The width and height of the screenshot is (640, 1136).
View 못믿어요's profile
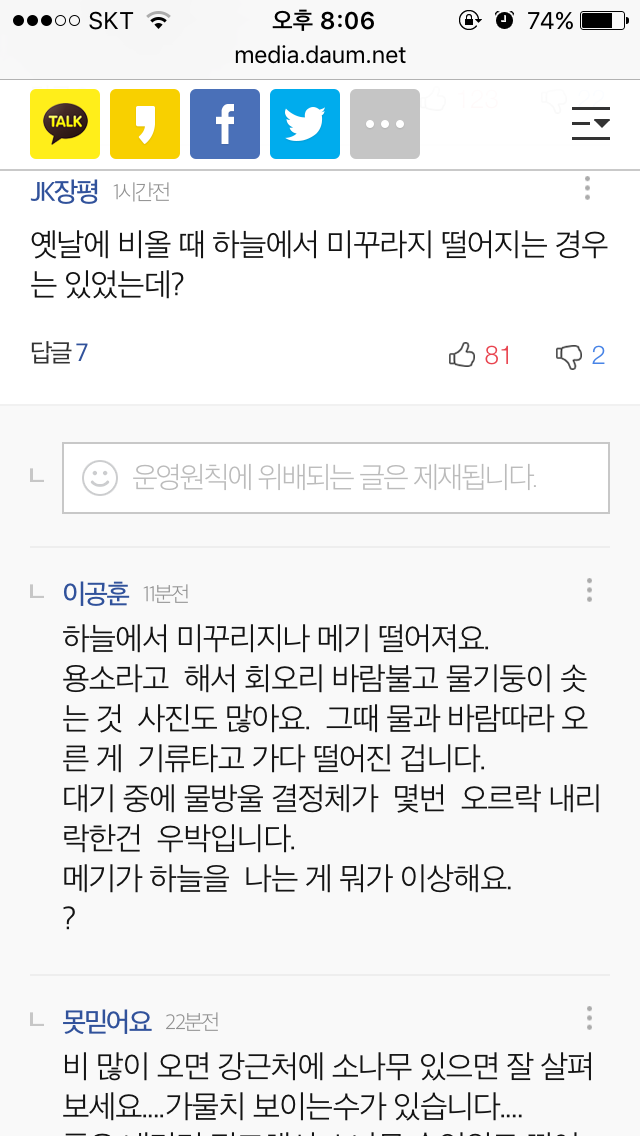pos(107,1022)
